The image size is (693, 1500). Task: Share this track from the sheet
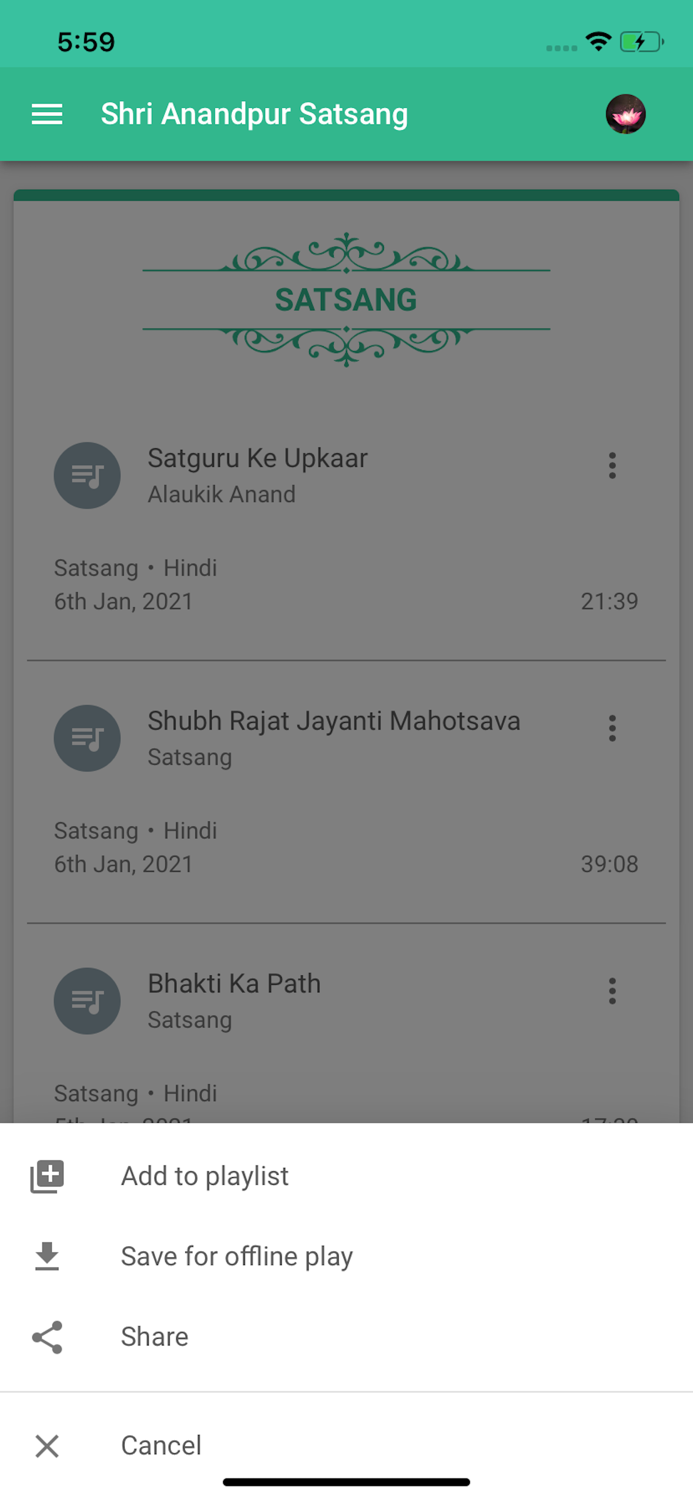pos(346,1336)
